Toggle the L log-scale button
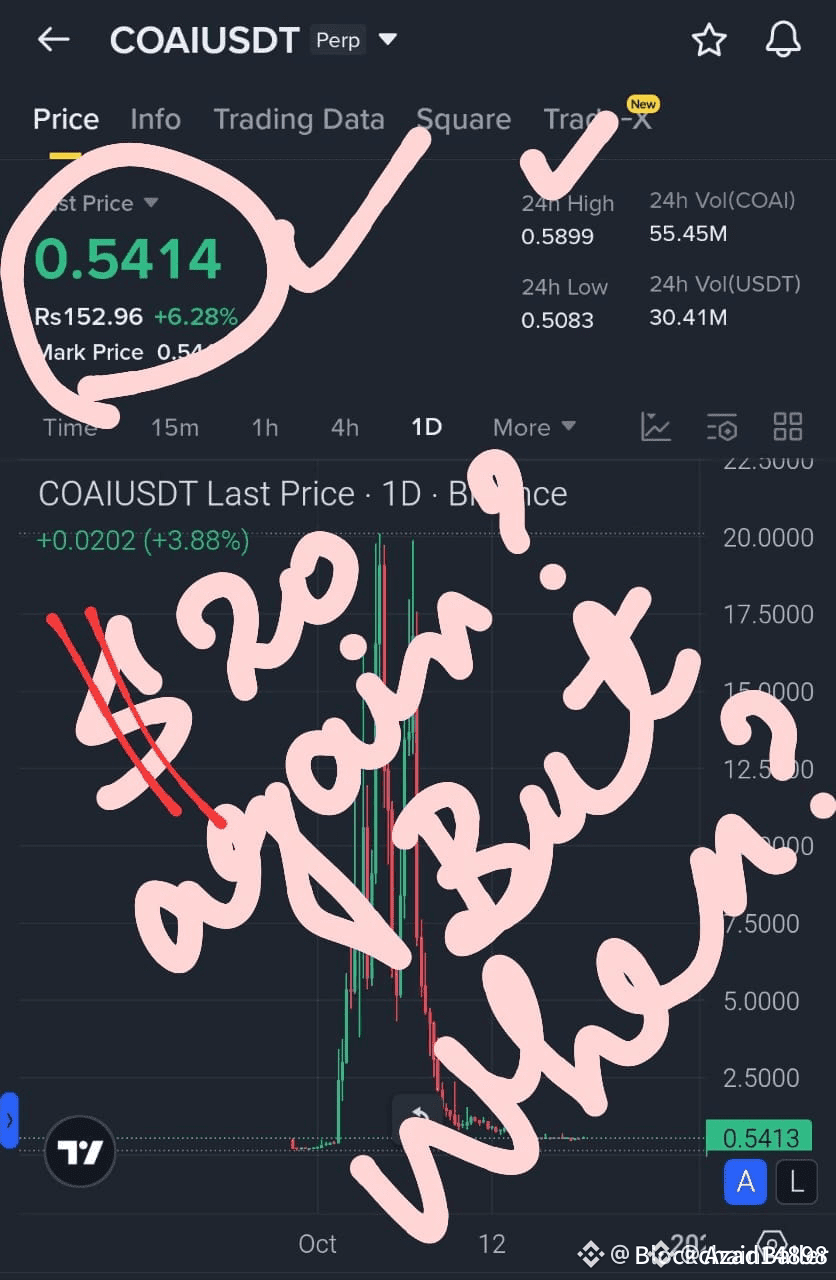Viewport: 836px width, 1280px height. 797,1182
